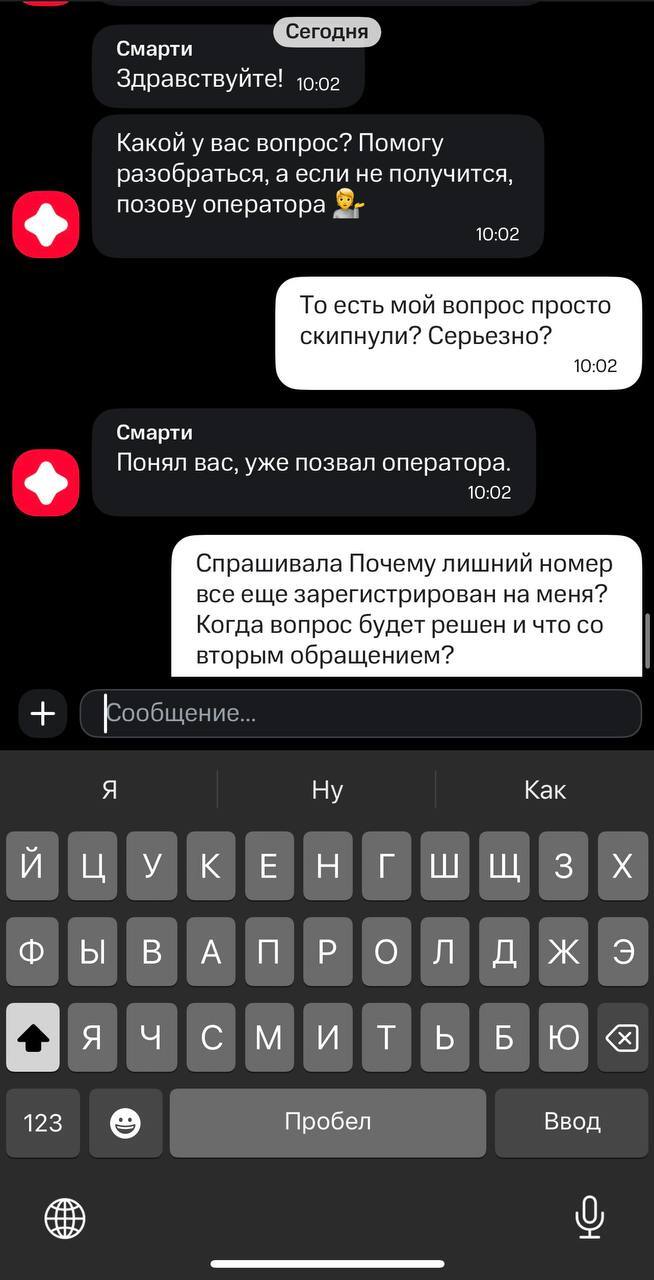The width and height of the screenshot is (654, 1280).
Task: Tap the Пробел space key
Action: [x=327, y=1123]
